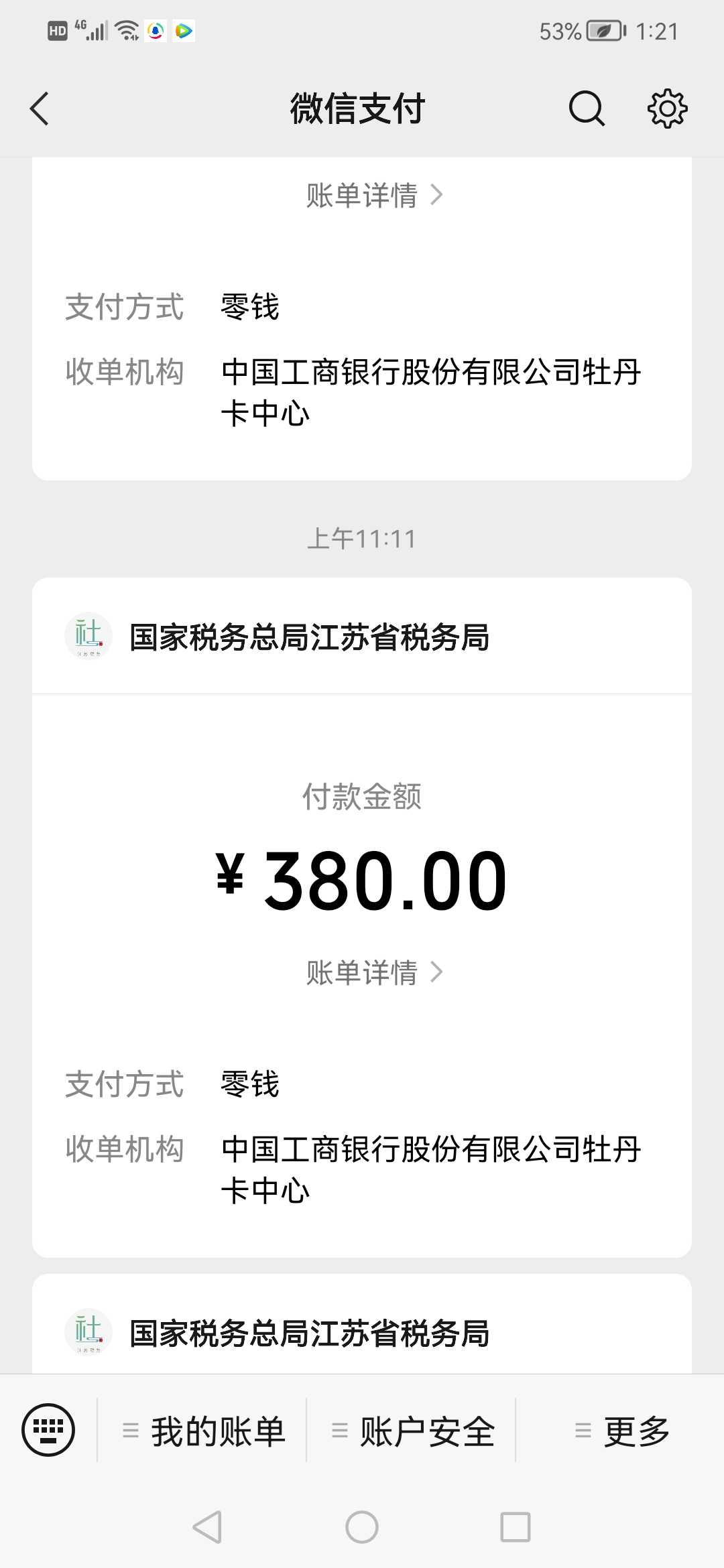Open the 账户安全 menu
The width and height of the screenshot is (724, 1568).
coord(413,1431)
